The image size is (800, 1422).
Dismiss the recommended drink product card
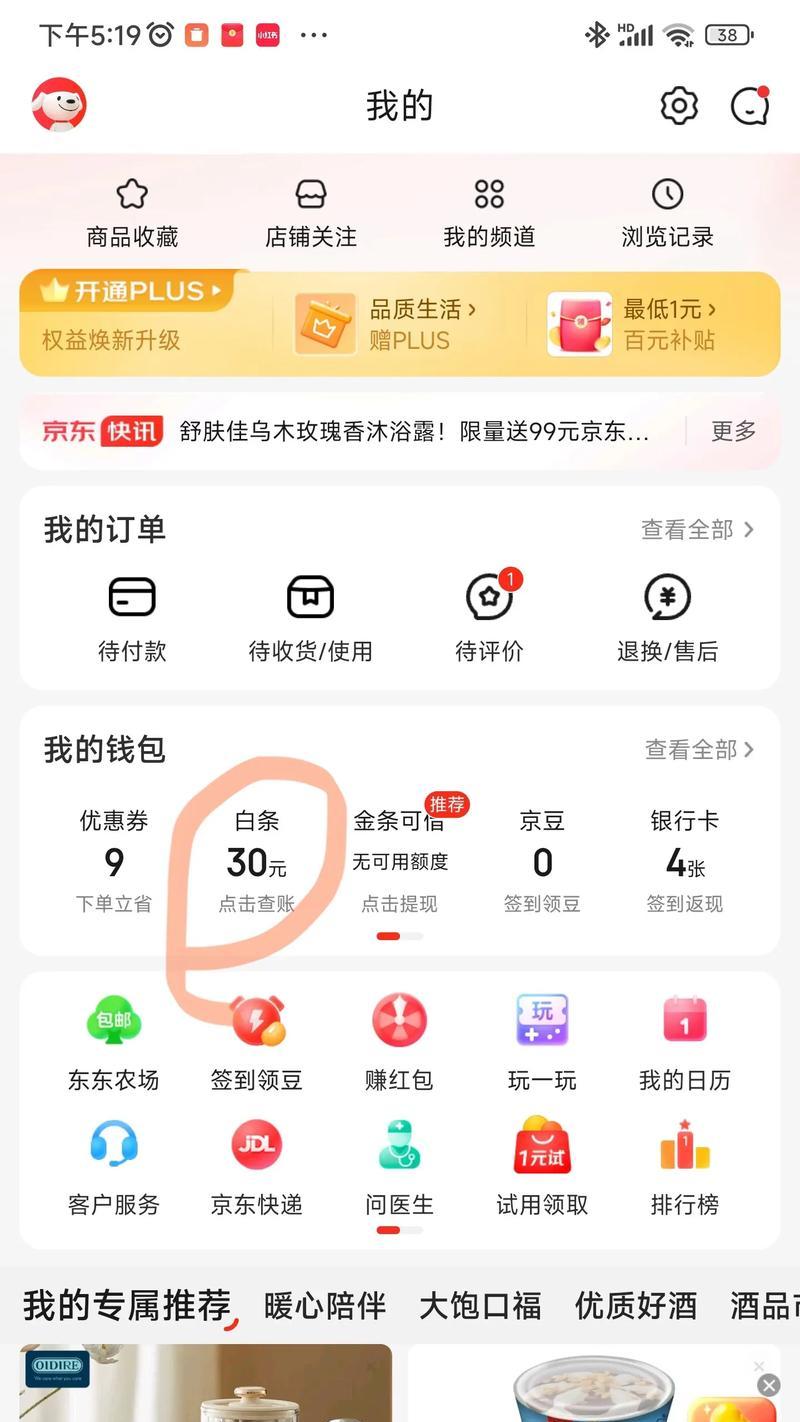coord(758,1366)
